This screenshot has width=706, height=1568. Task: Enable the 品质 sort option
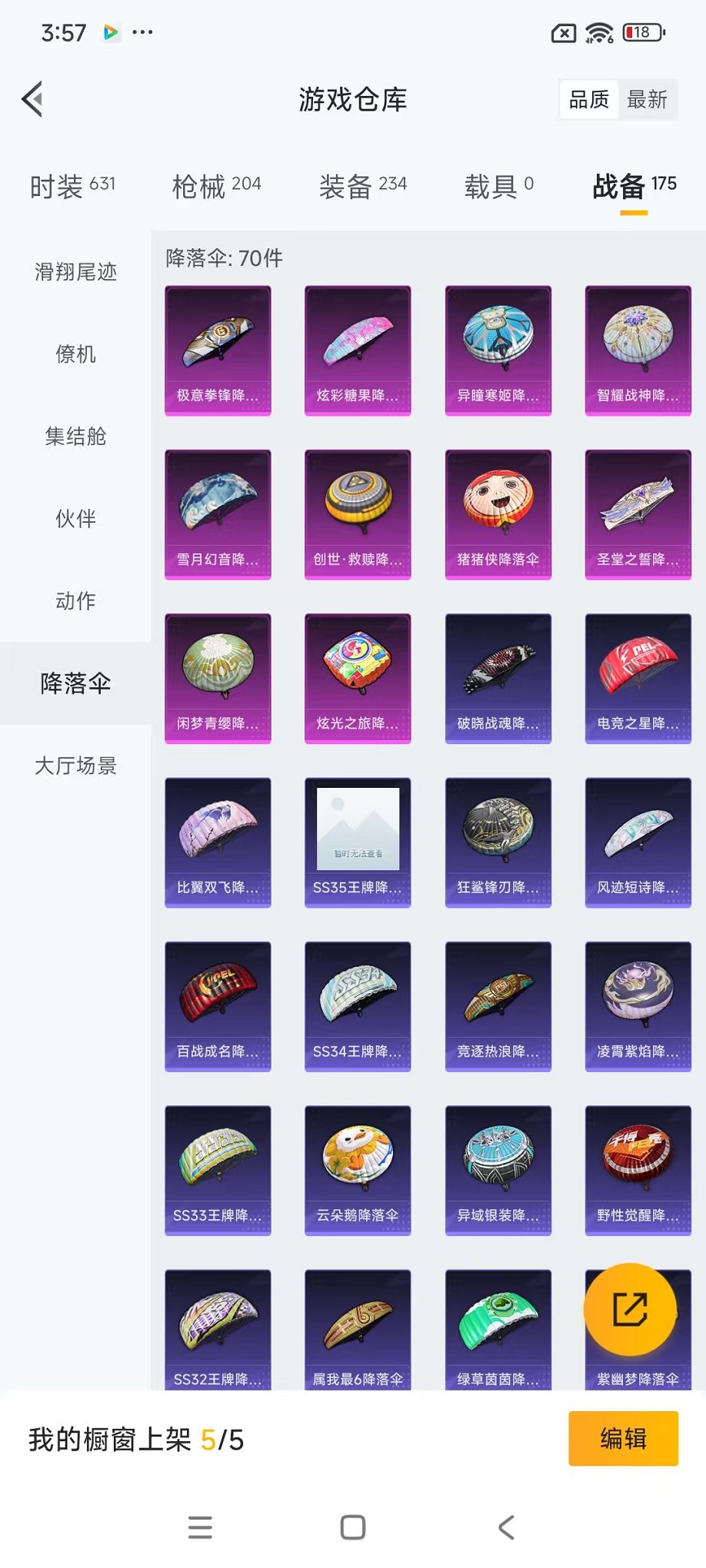tap(588, 98)
